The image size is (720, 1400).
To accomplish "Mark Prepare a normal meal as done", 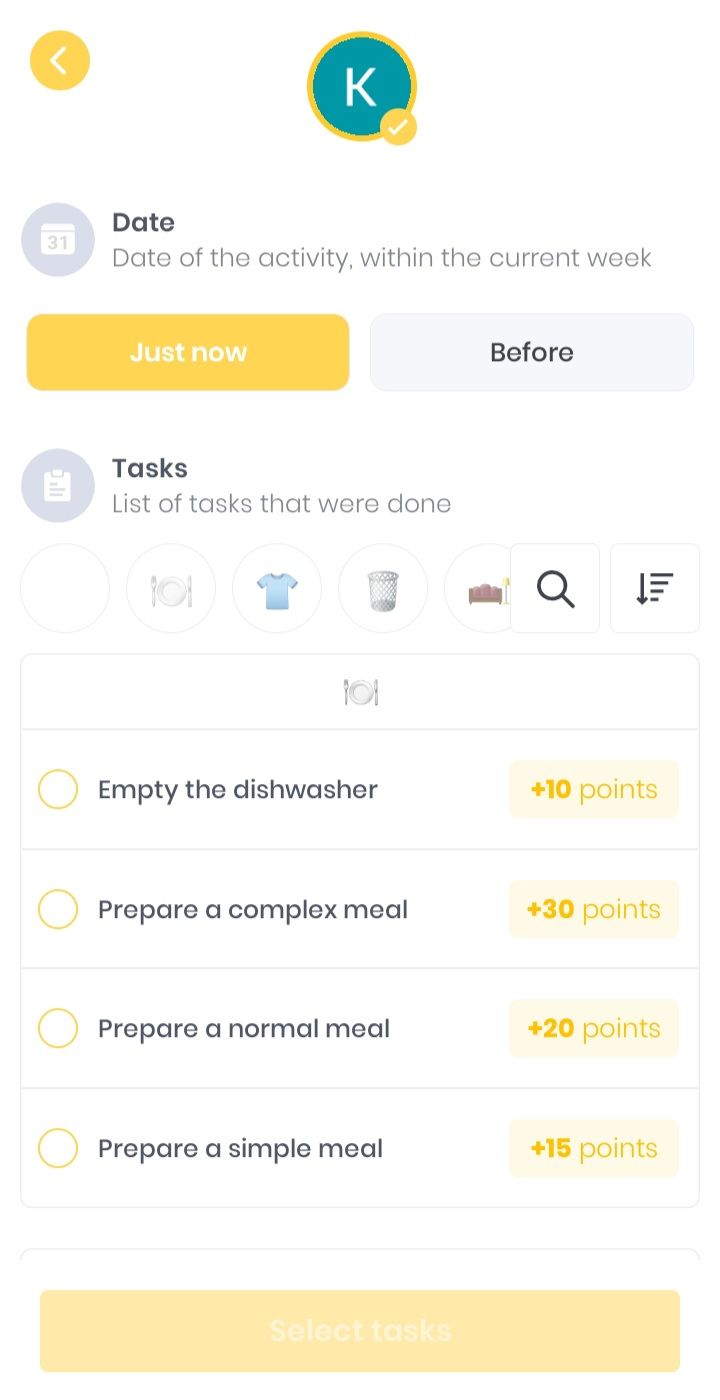I will coord(58,1028).
